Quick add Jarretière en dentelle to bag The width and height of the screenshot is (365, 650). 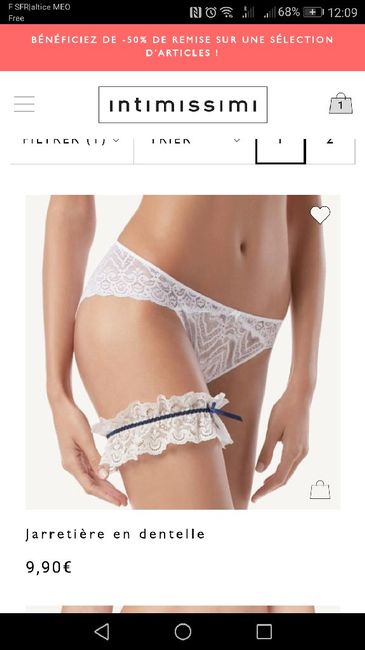point(320,490)
